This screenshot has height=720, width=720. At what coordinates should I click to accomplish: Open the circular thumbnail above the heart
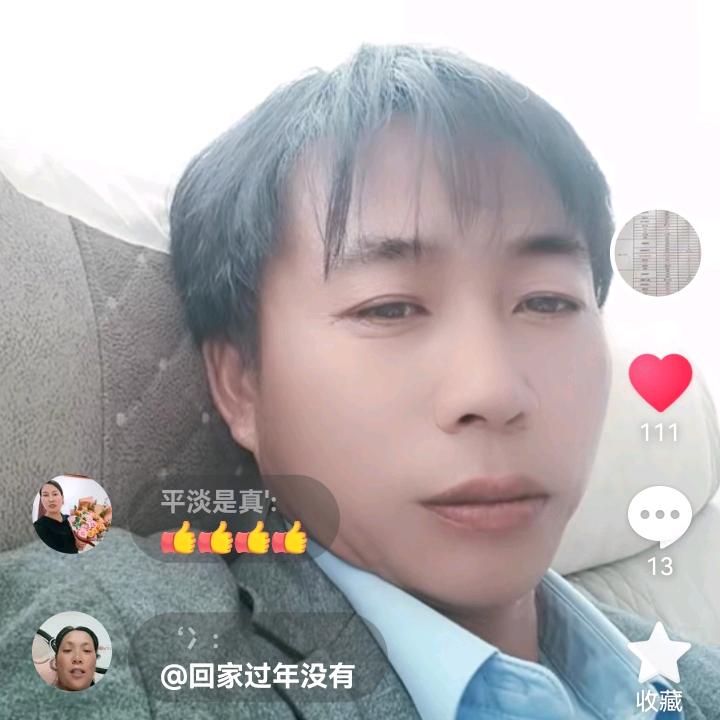tap(656, 254)
